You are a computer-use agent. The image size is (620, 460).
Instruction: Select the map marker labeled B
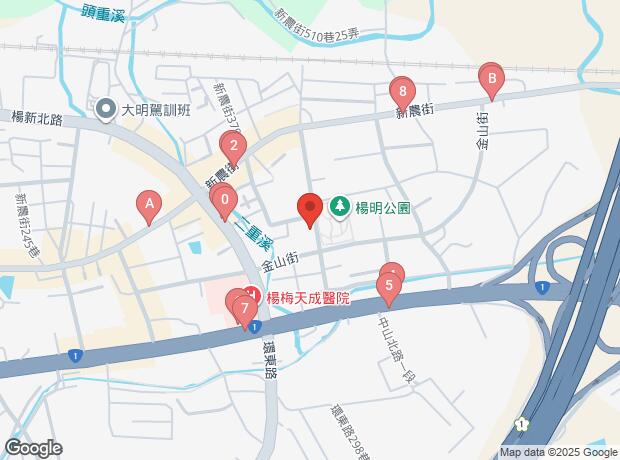[490, 79]
